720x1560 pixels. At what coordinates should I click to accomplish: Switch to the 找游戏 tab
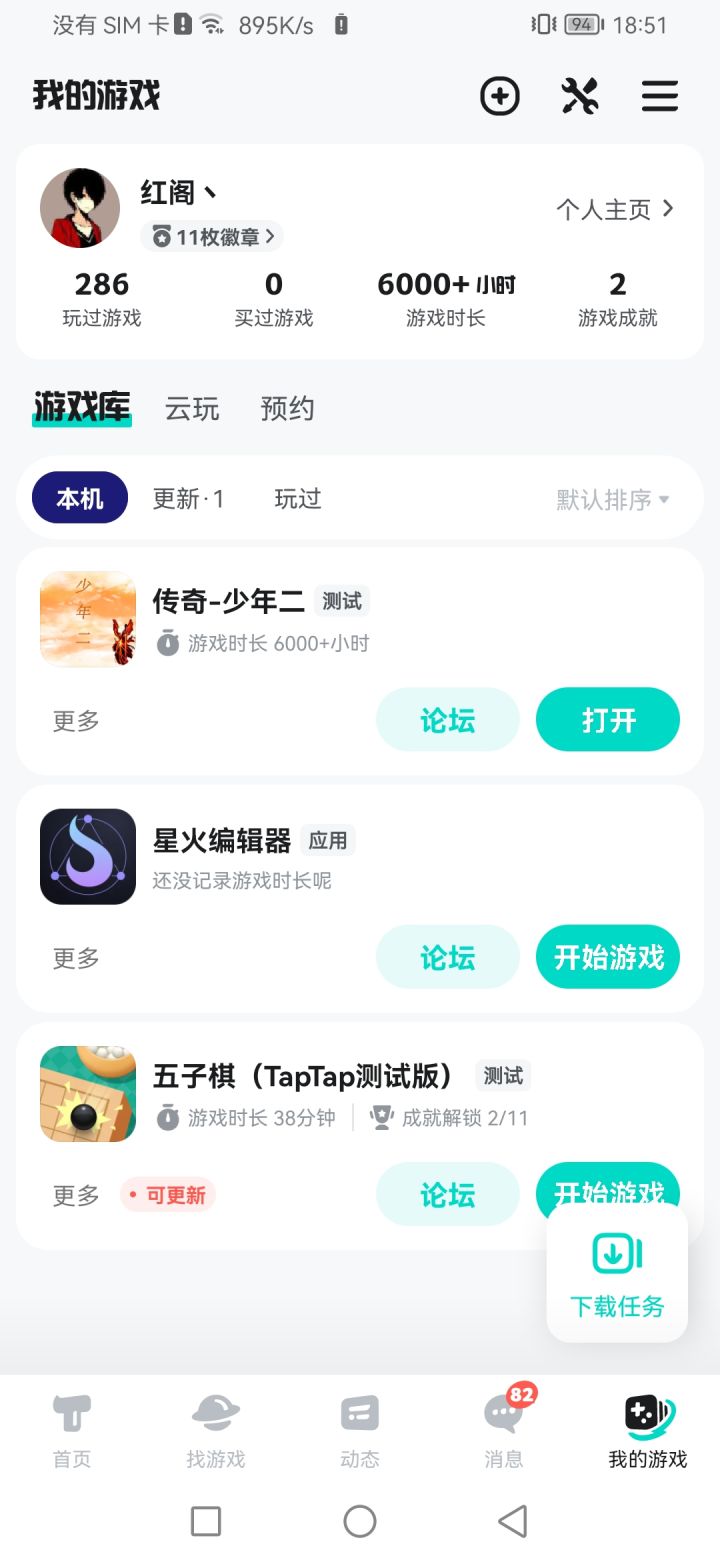[216, 1432]
